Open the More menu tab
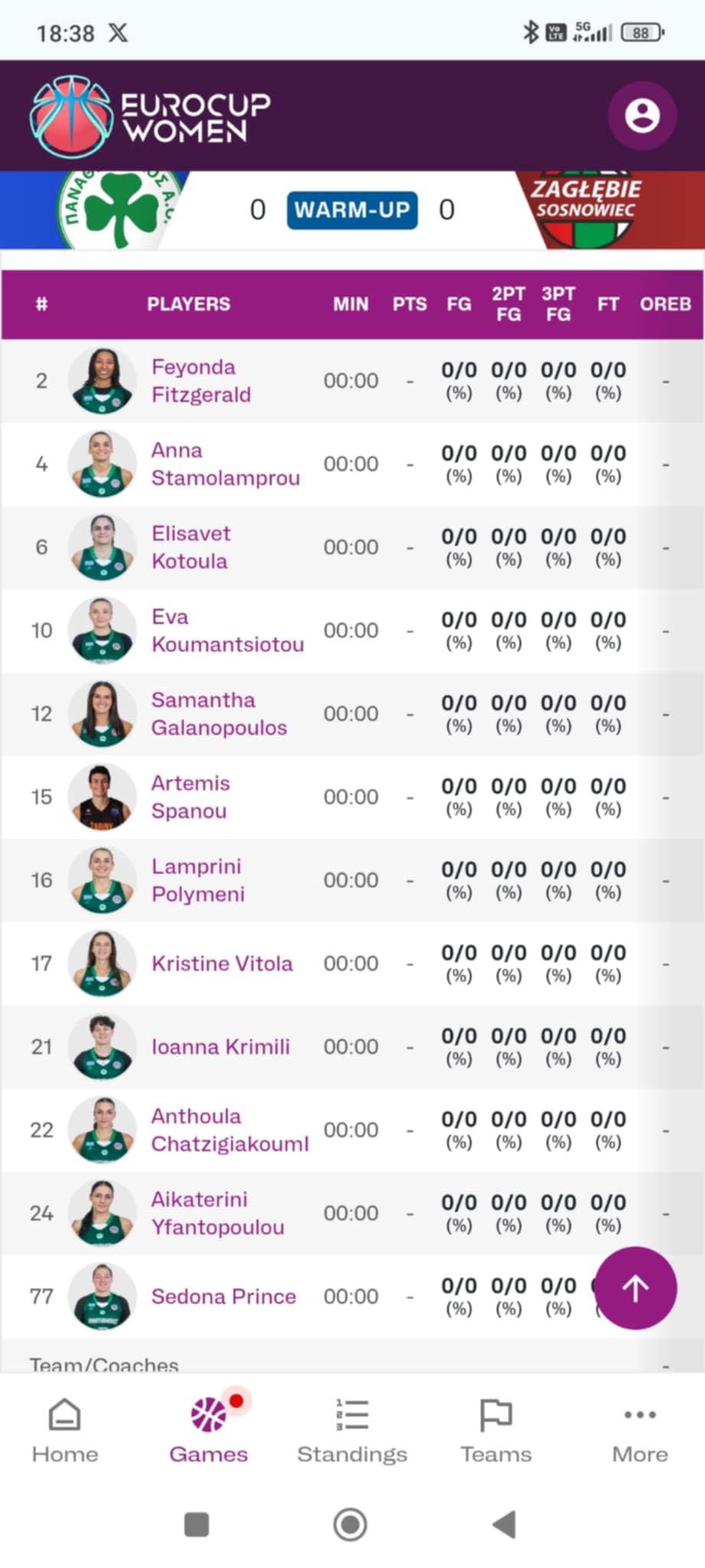Screen dimensions: 705x1568 point(639,1430)
